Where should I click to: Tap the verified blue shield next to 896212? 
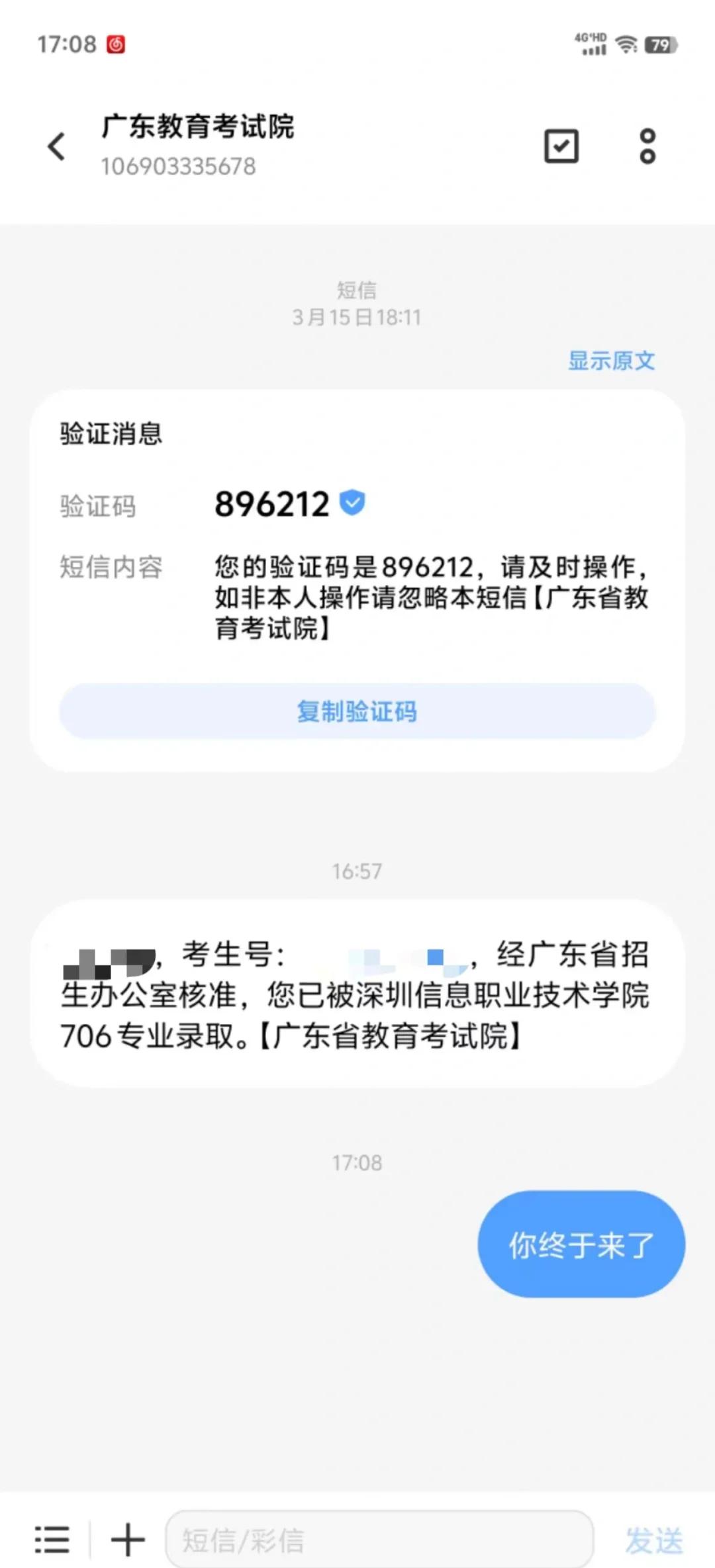[352, 503]
